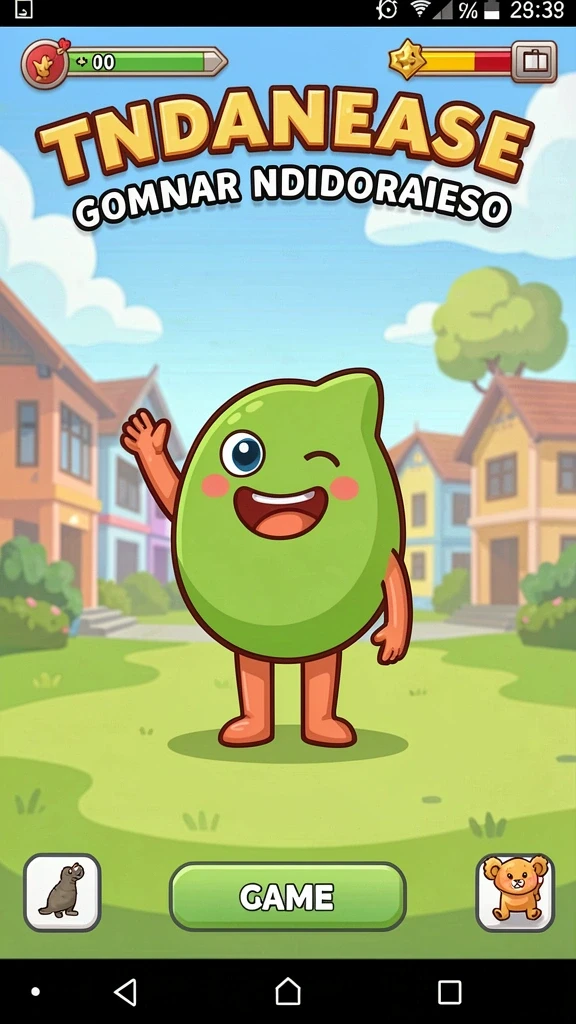Return to the device home screen

(288, 991)
